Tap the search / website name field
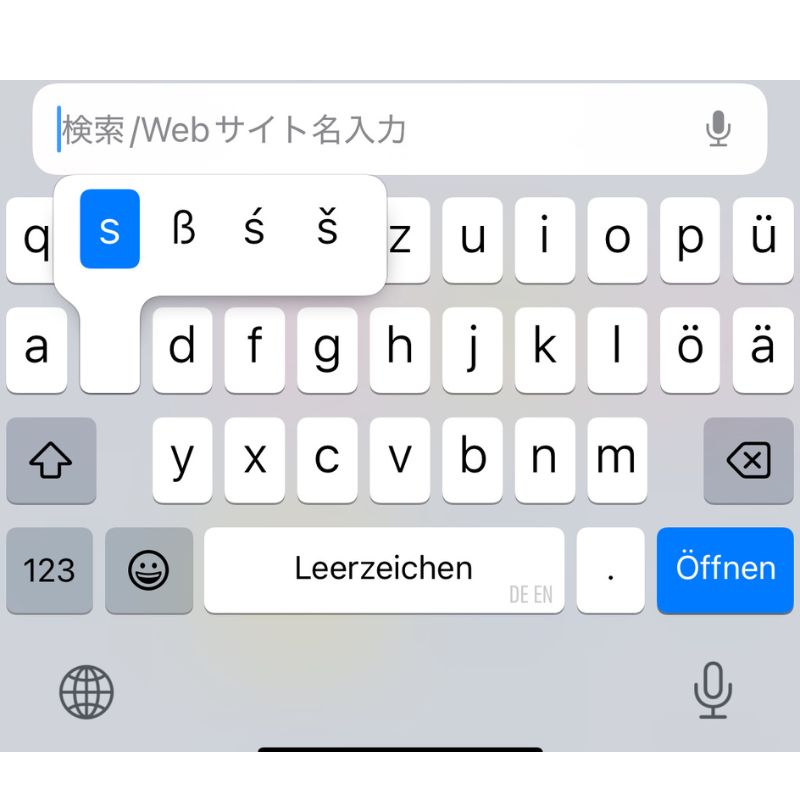The height and width of the screenshot is (800, 800). pos(370,130)
